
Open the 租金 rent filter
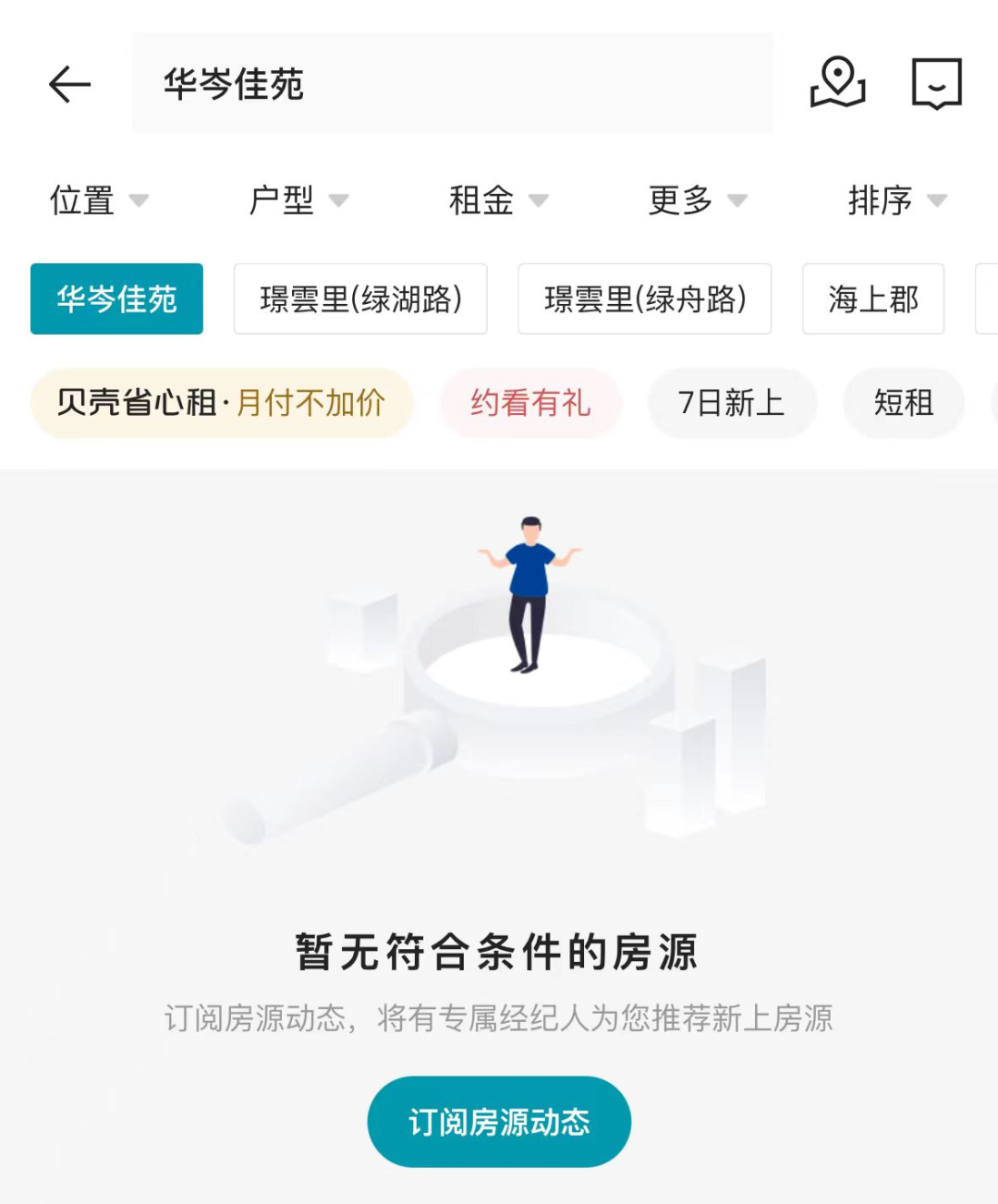point(498,201)
